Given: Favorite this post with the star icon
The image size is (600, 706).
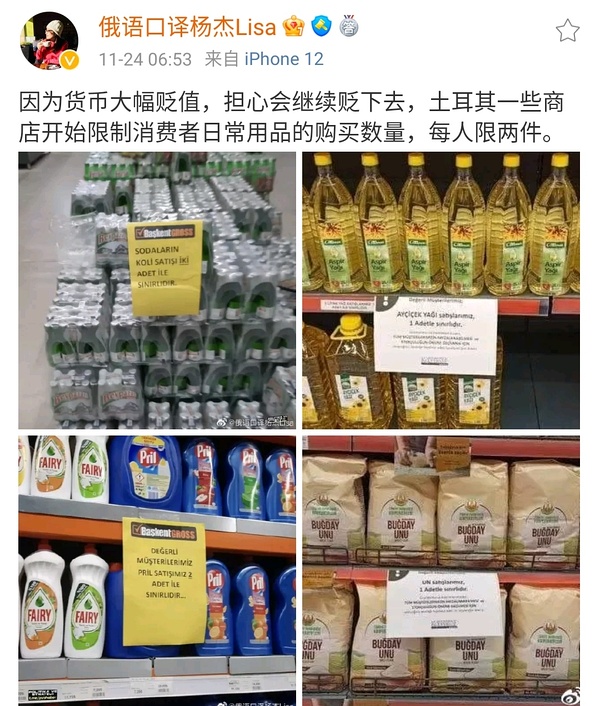Looking at the screenshot, I should [567, 30].
